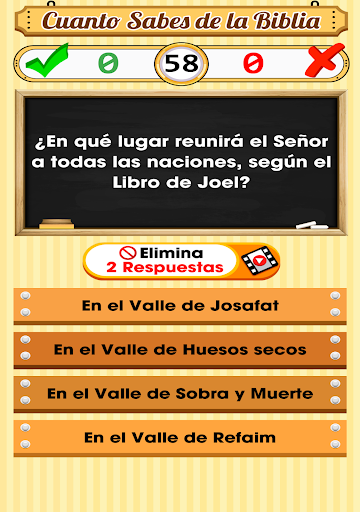Answer with En el Valle de Refaim
This screenshot has height=512, width=360.
pos(180,438)
